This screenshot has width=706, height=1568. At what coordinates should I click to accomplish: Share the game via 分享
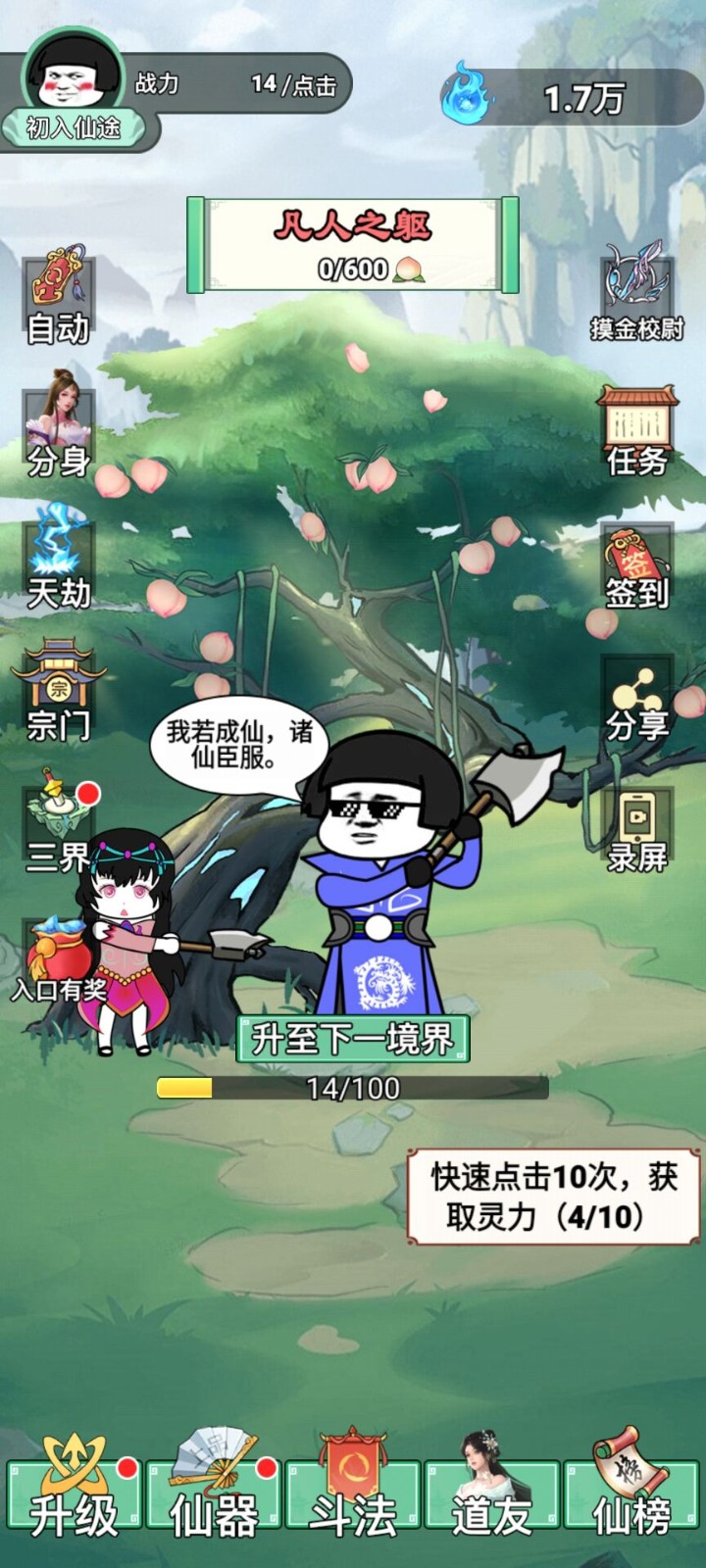tap(637, 701)
